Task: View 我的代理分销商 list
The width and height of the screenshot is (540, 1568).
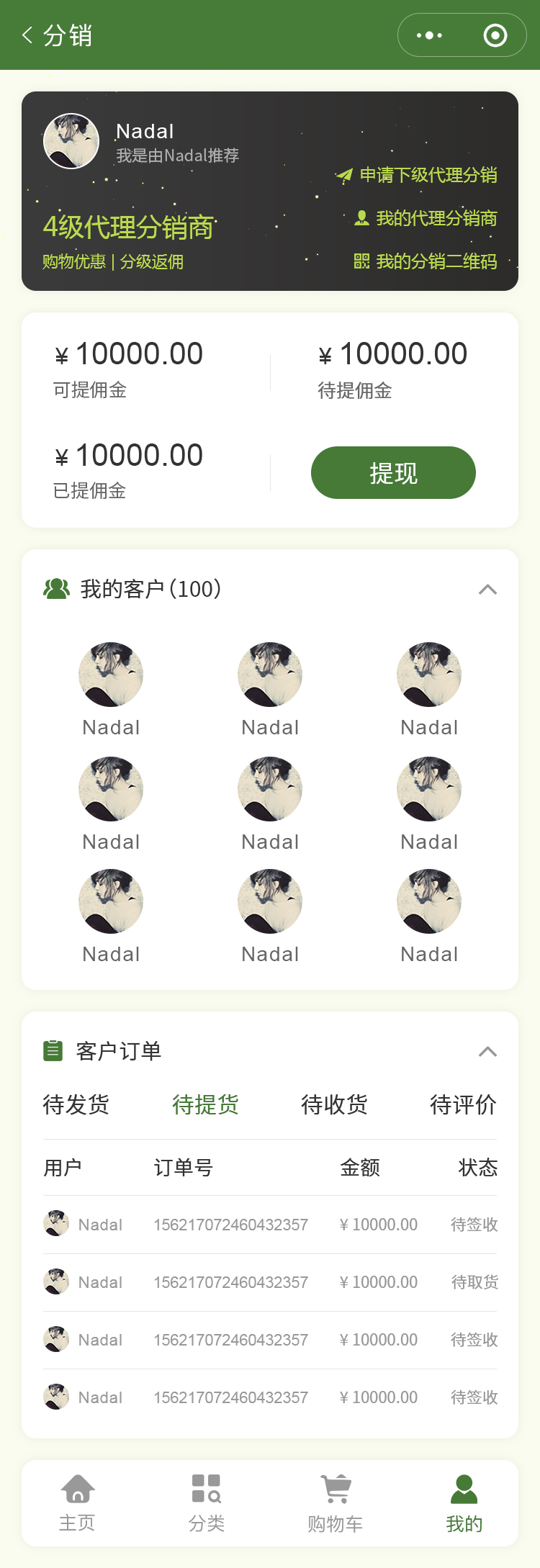Action: click(x=426, y=218)
